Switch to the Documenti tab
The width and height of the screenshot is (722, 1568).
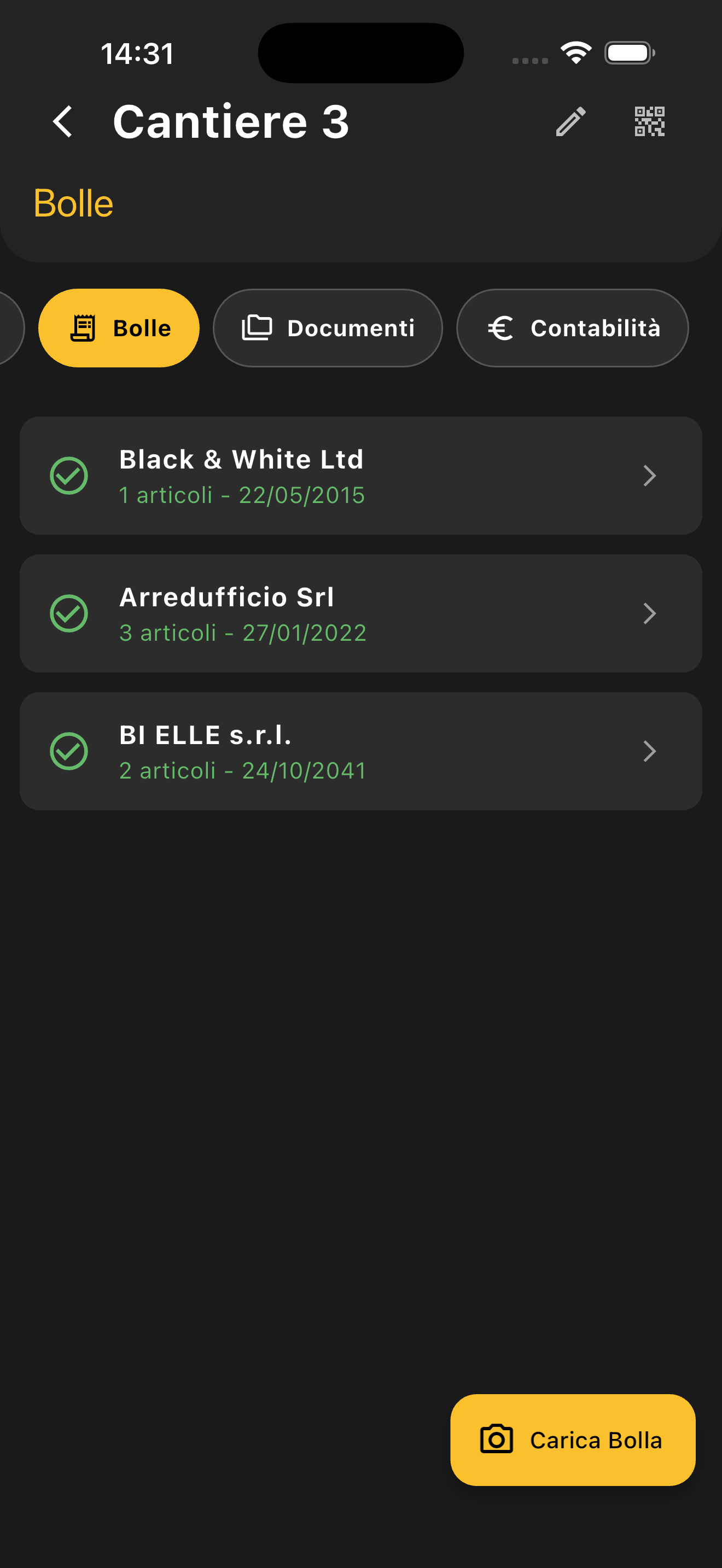pyautogui.click(x=328, y=327)
